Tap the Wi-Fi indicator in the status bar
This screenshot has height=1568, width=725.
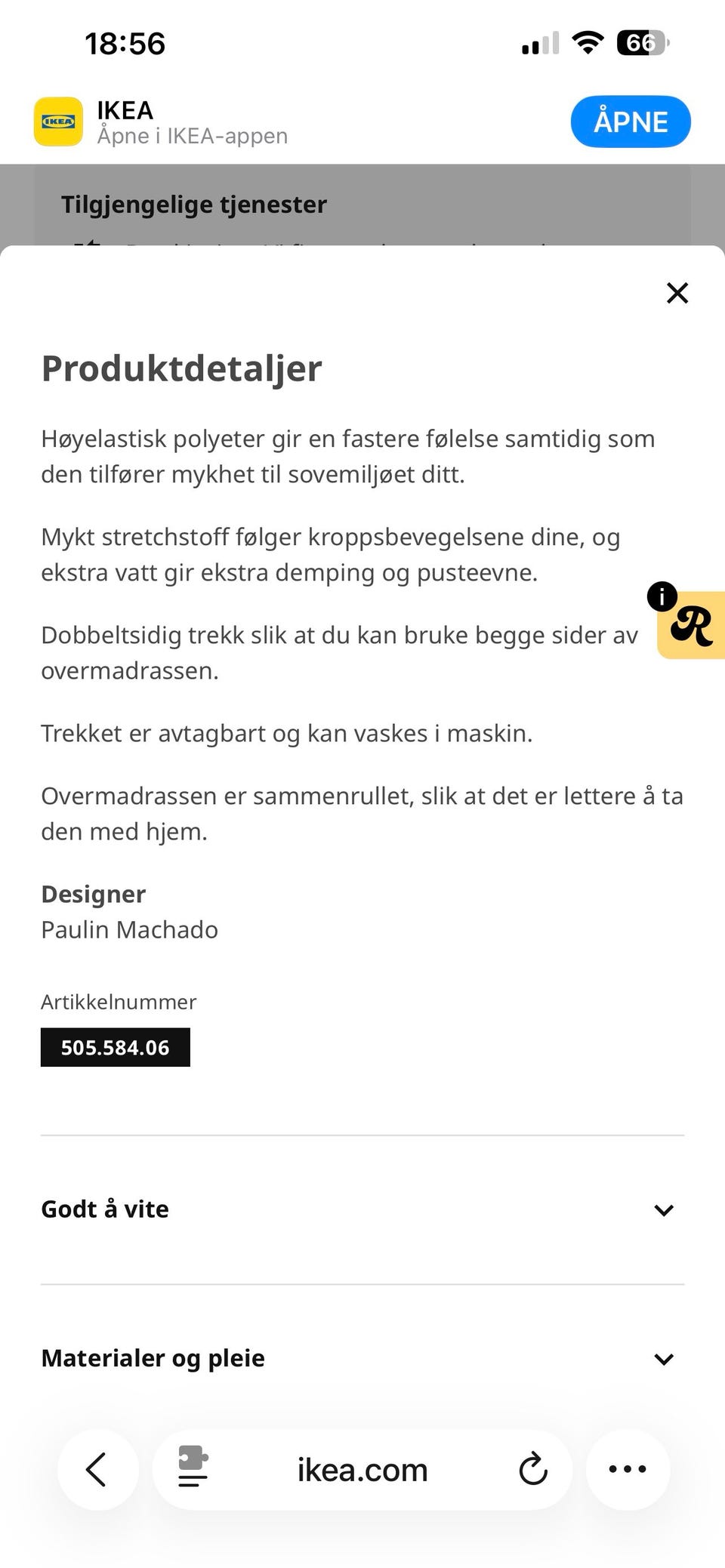pyautogui.click(x=588, y=42)
